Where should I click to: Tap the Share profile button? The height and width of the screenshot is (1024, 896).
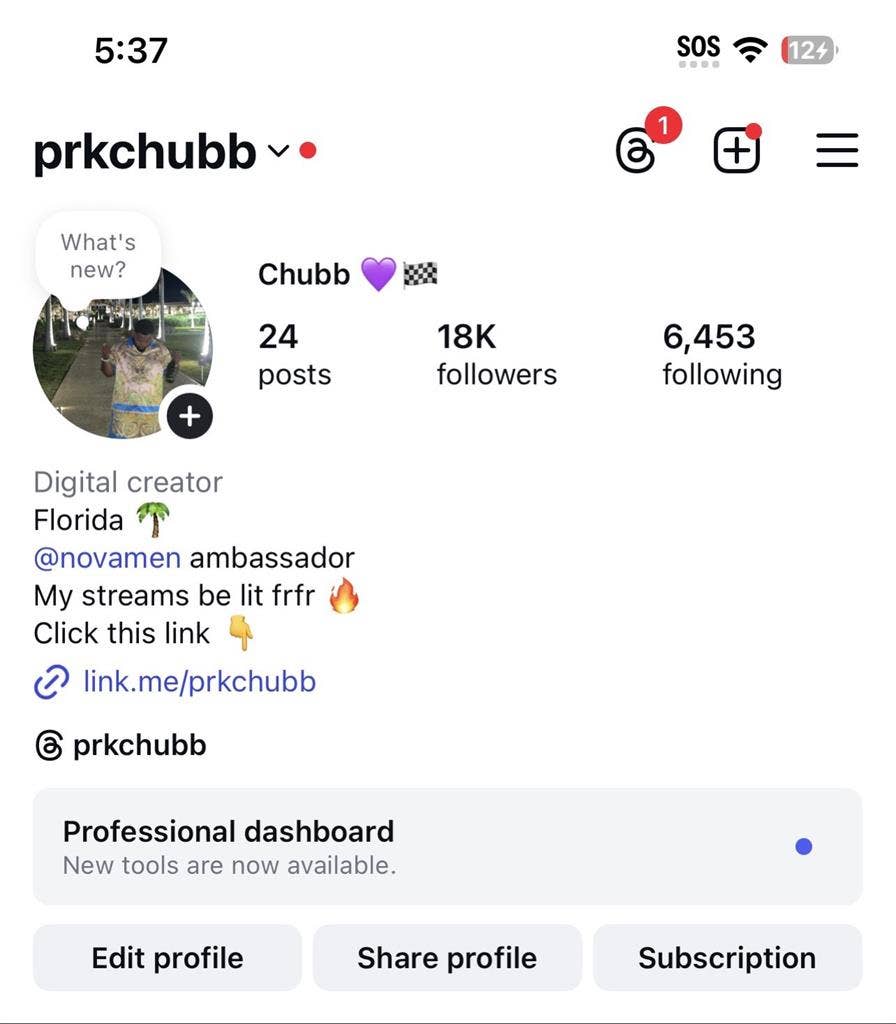447,958
